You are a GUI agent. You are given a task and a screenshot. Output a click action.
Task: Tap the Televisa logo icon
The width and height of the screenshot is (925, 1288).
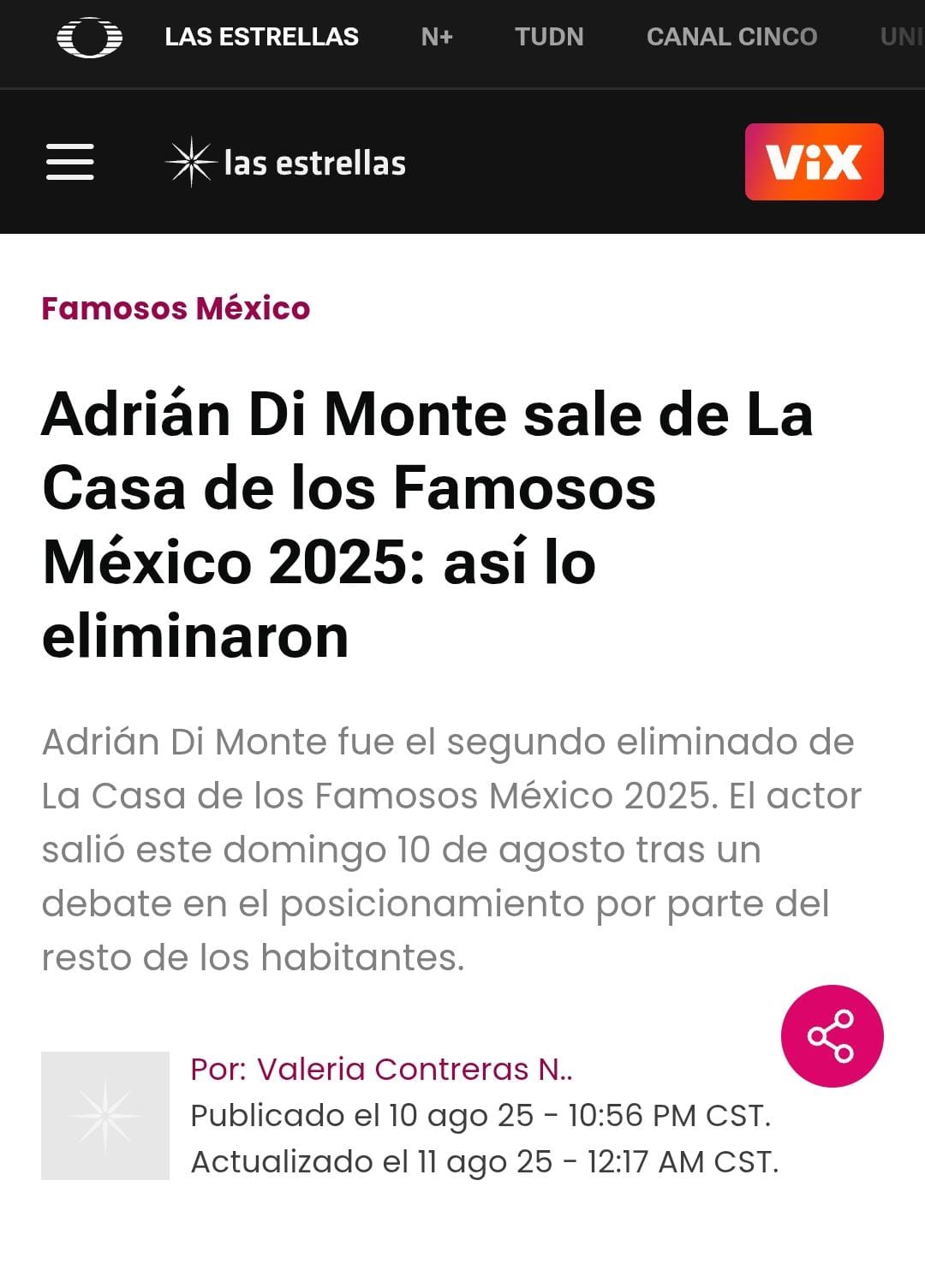[x=89, y=38]
